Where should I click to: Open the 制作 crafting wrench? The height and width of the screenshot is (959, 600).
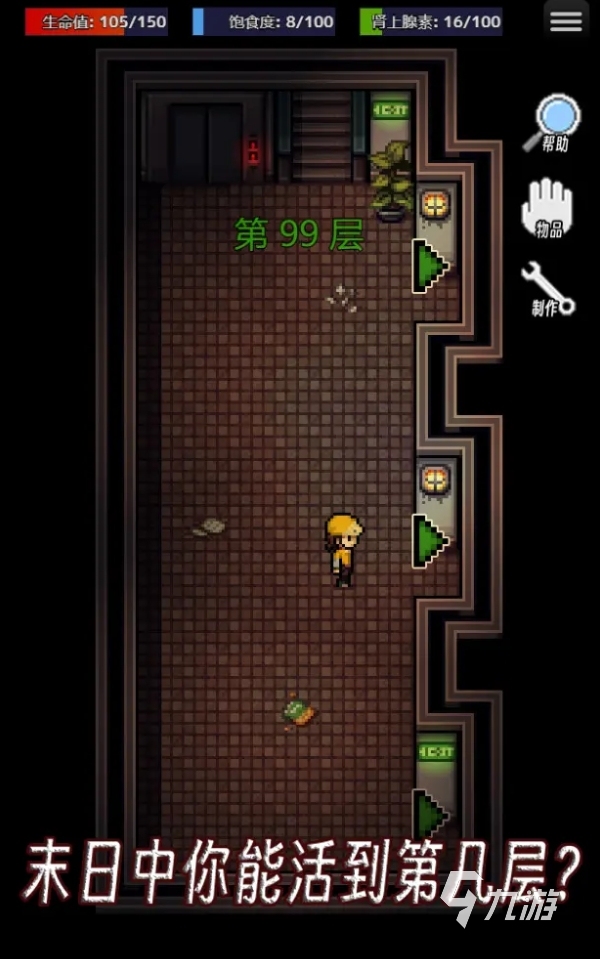(547, 289)
